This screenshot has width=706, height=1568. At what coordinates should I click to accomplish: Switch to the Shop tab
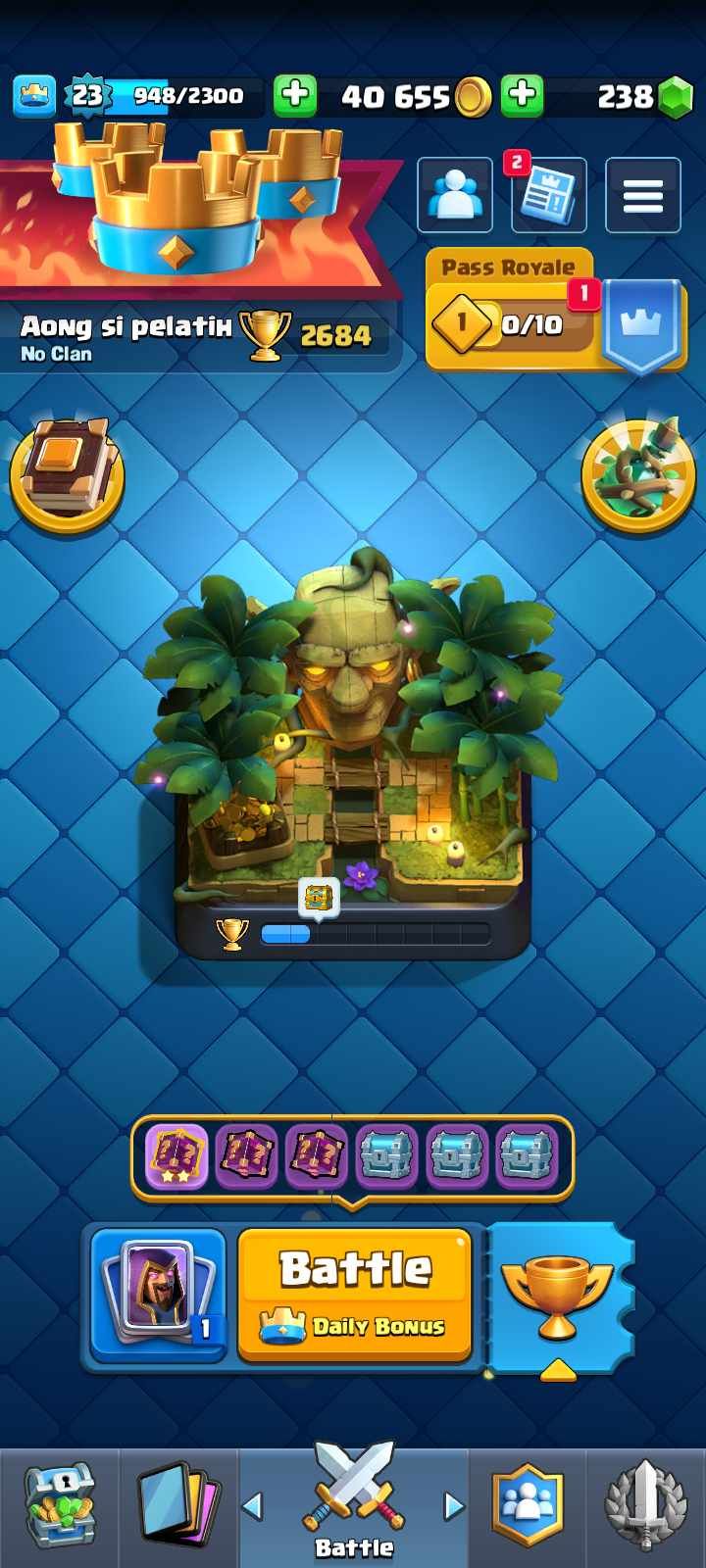59,1506
